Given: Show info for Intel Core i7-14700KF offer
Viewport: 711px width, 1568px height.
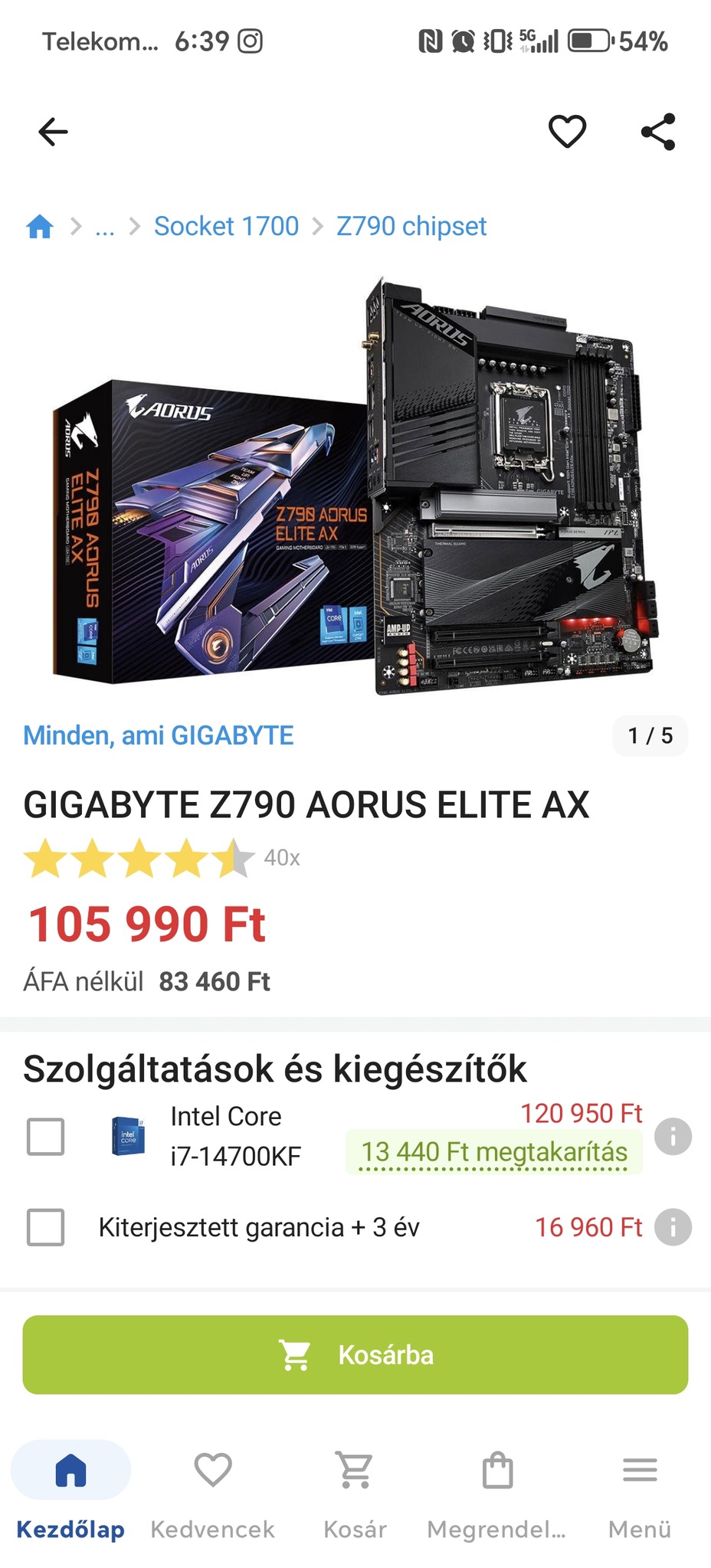Looking at the screenshot, I should coord(673,1136).
